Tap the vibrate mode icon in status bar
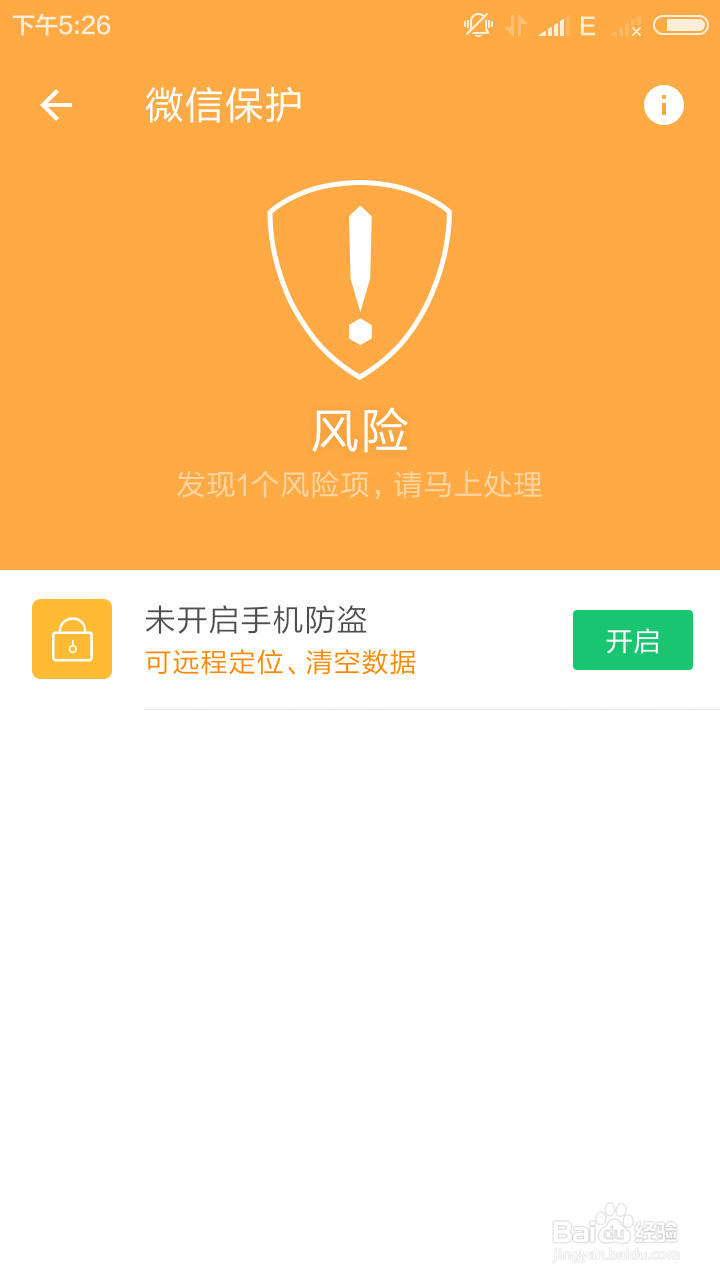Viewport: 720px width, 1280px height. (476, 26)
